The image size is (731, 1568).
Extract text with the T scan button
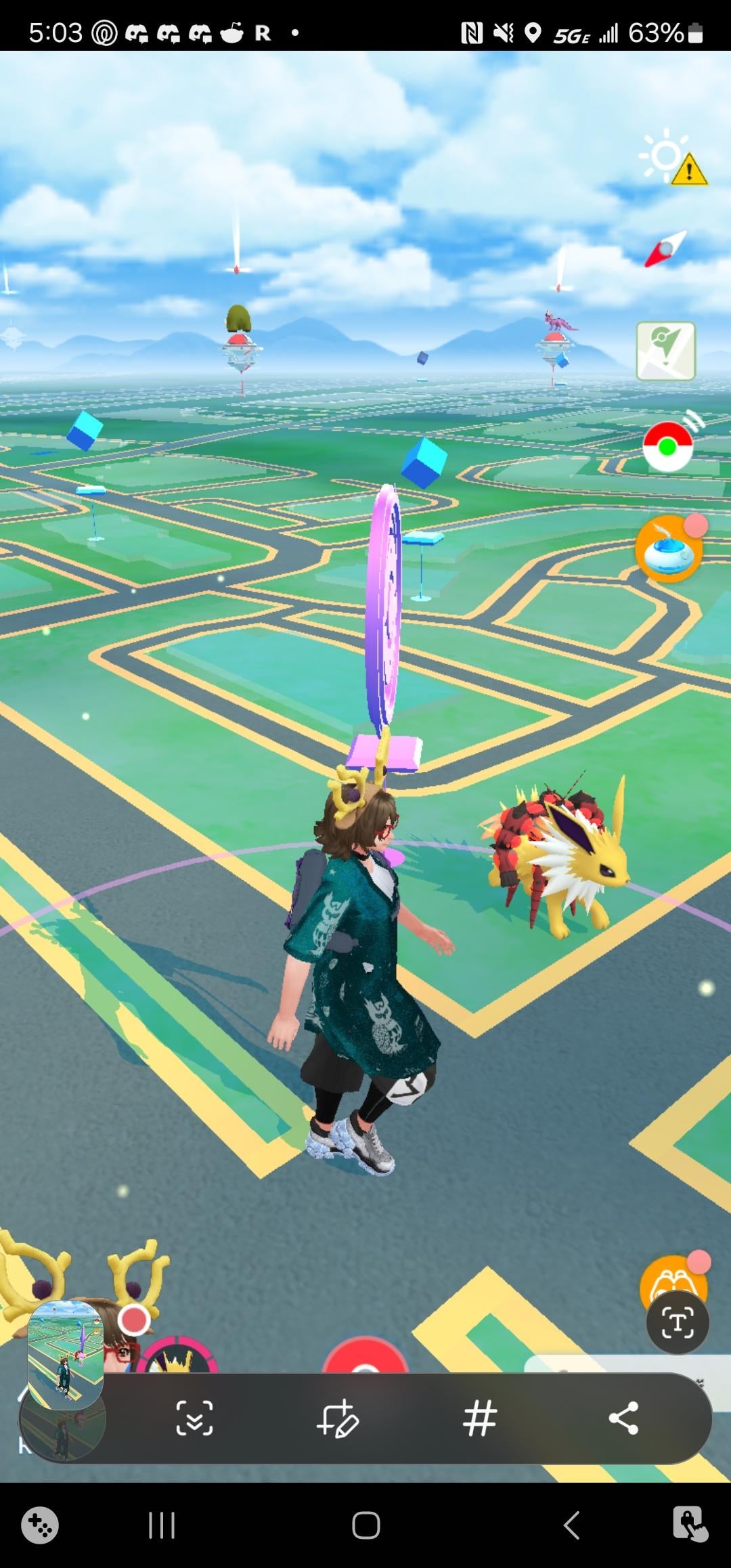(x=678, y=1322)
